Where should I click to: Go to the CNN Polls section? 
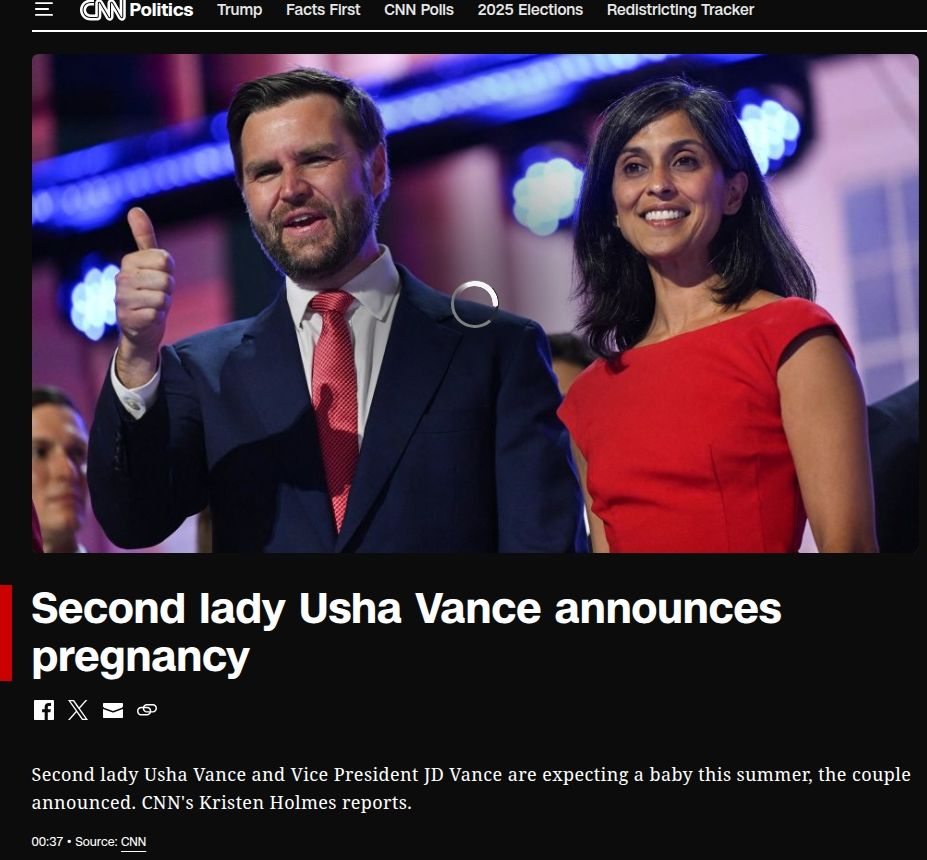coord(418,10)
